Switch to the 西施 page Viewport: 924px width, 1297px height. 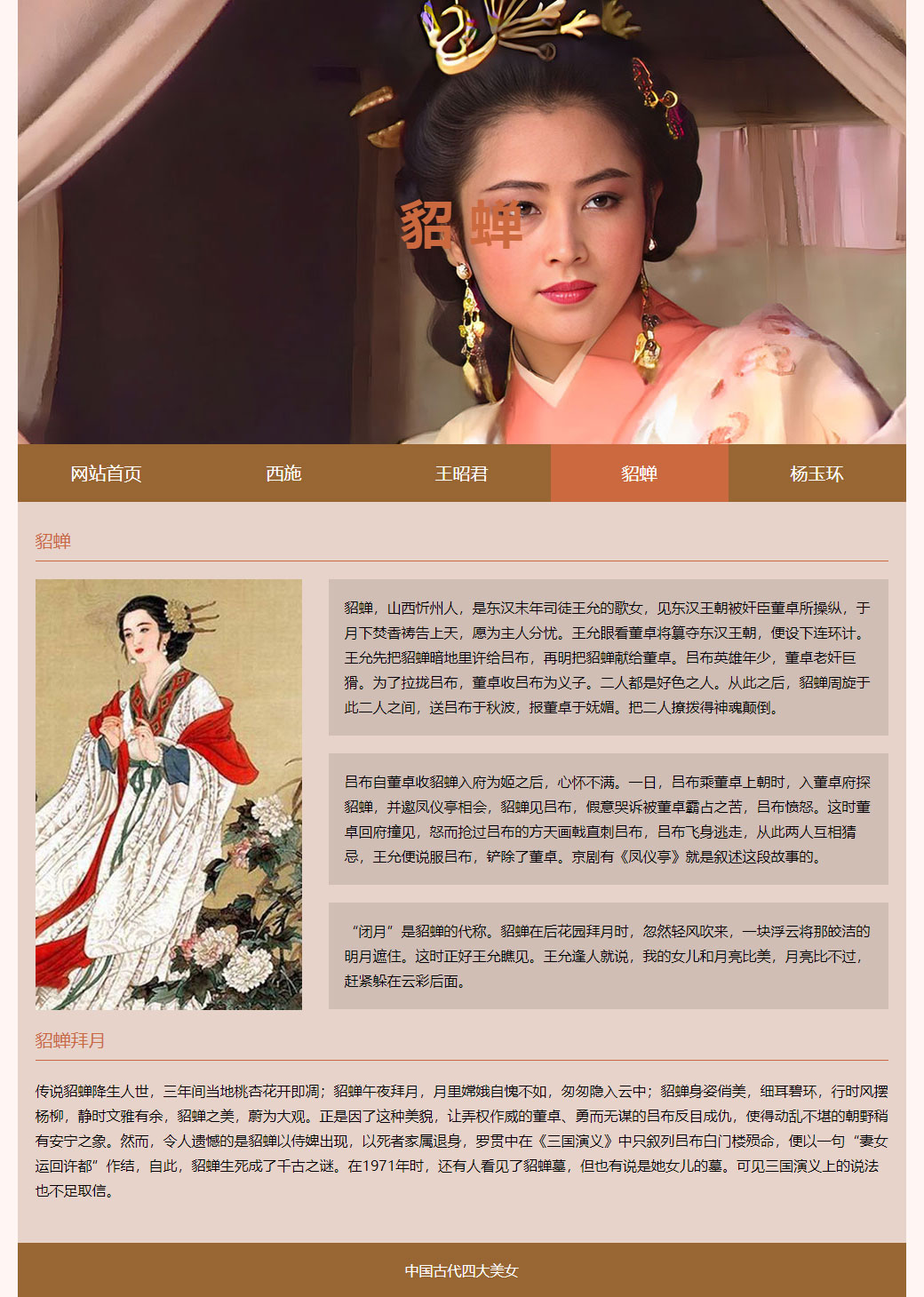pos(284,473)
